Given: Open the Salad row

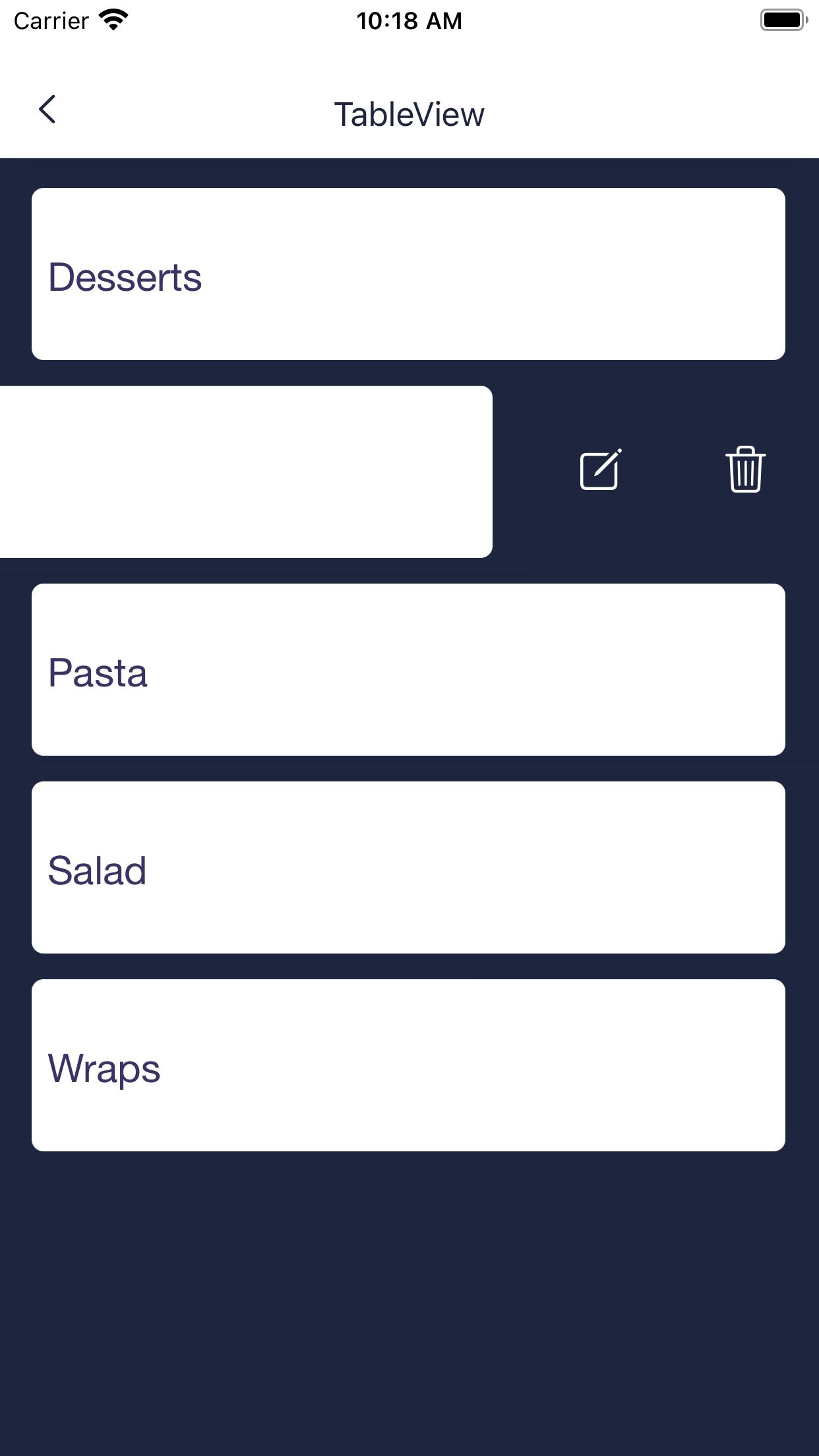Looking at the screenshot, I should [408, 868].
